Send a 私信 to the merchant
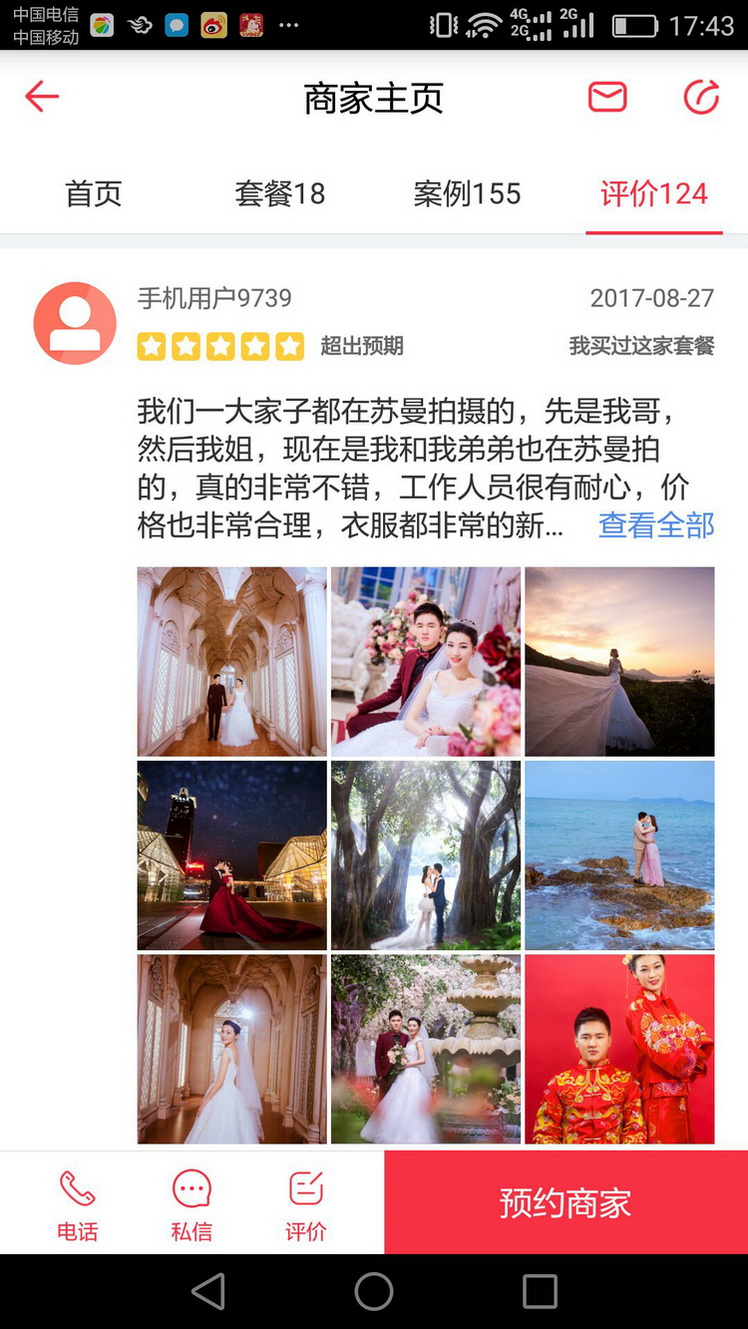Viewport: 748px width, 1329px height. (x=191, y=1205)
